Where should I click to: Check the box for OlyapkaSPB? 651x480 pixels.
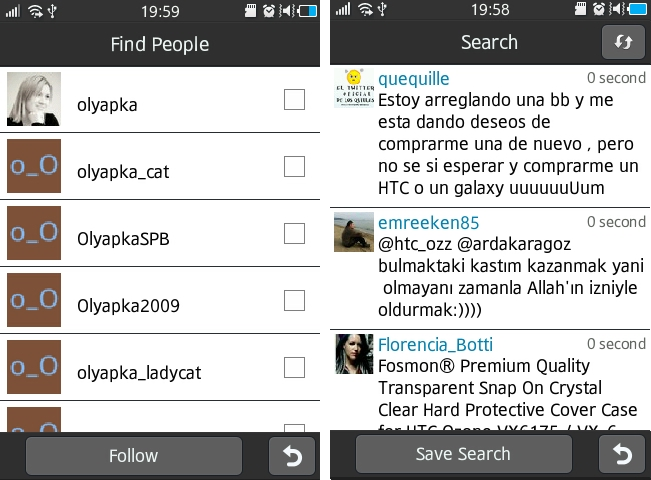pos(294,234)
